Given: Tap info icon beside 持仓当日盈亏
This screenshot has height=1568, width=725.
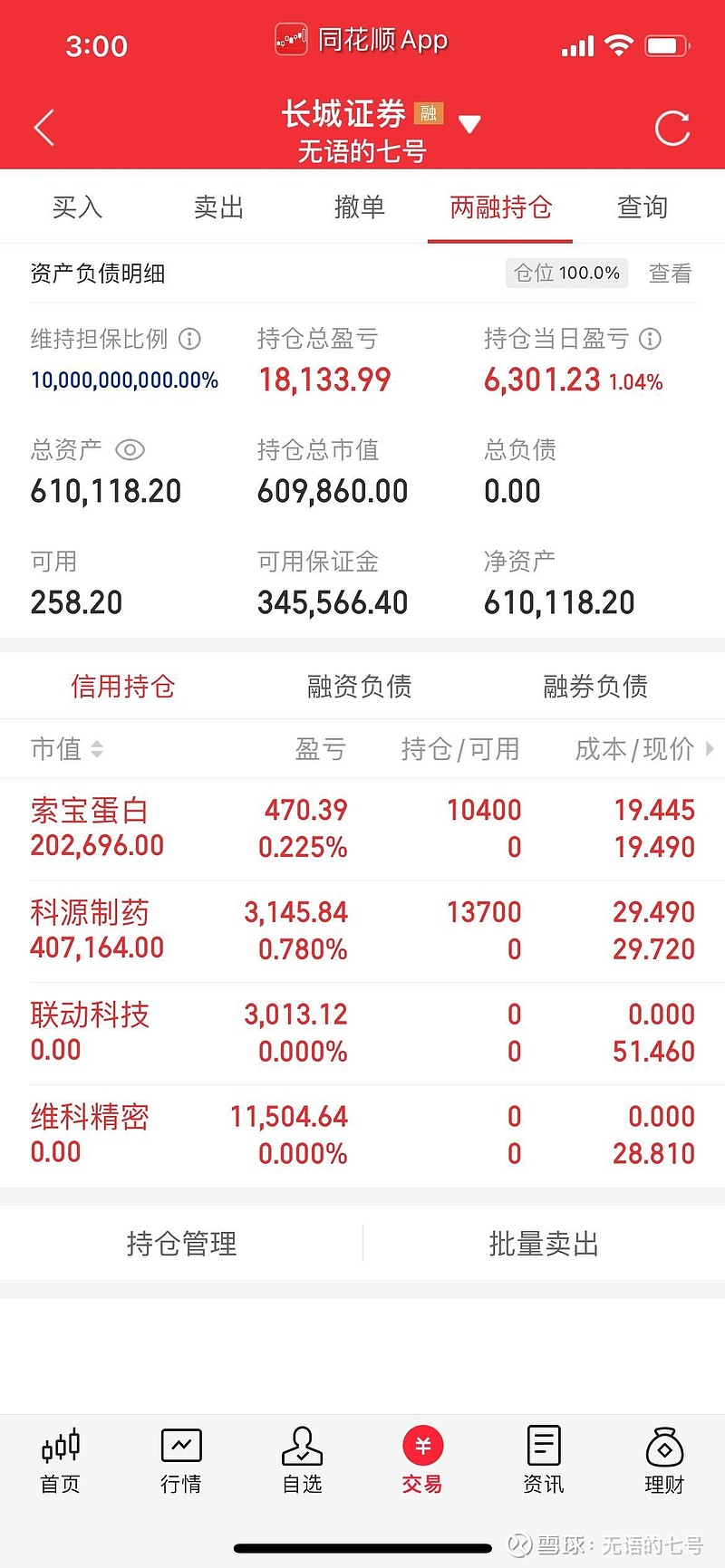Looking at the screenshot, I should [650, 339].
